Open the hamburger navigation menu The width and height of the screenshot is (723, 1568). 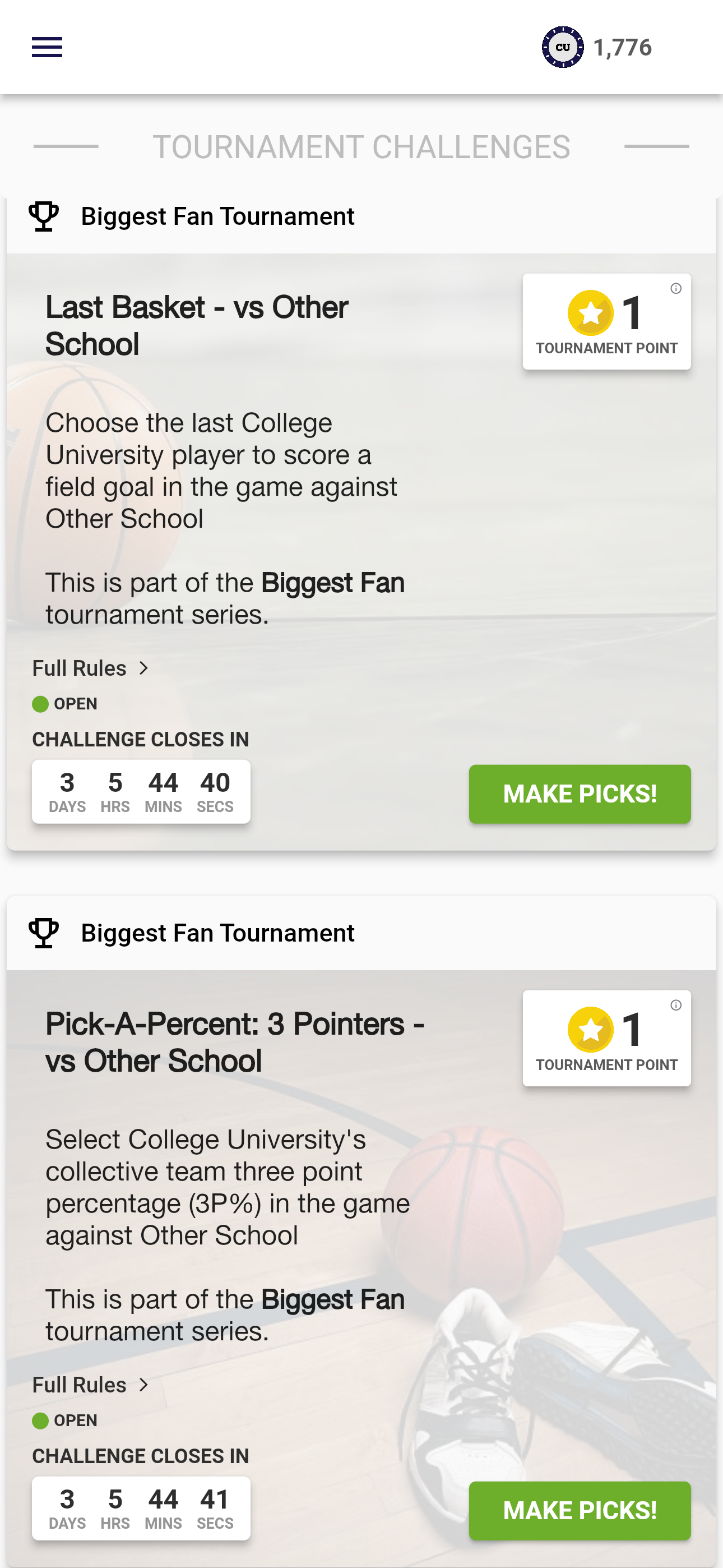[47, 47]
